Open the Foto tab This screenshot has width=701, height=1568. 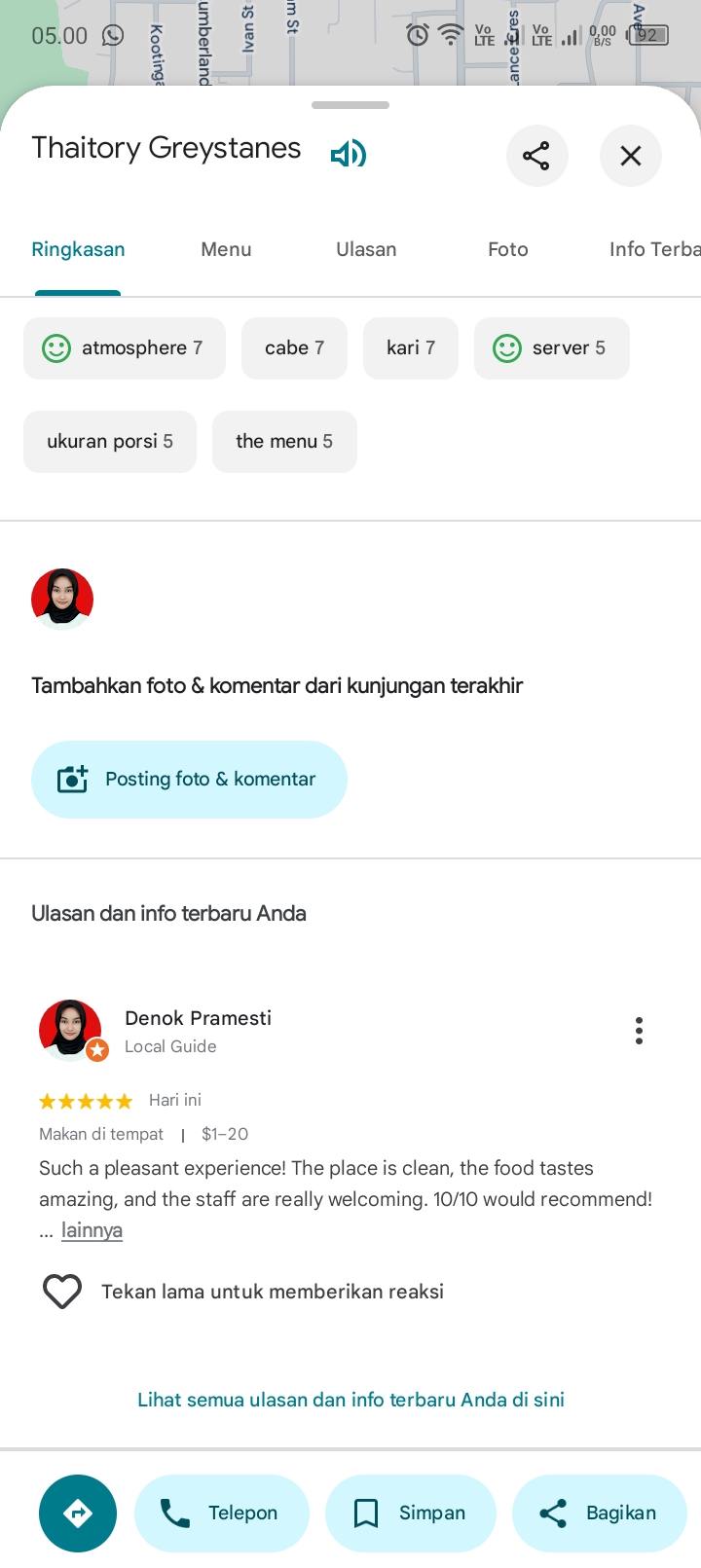[507, 249]
